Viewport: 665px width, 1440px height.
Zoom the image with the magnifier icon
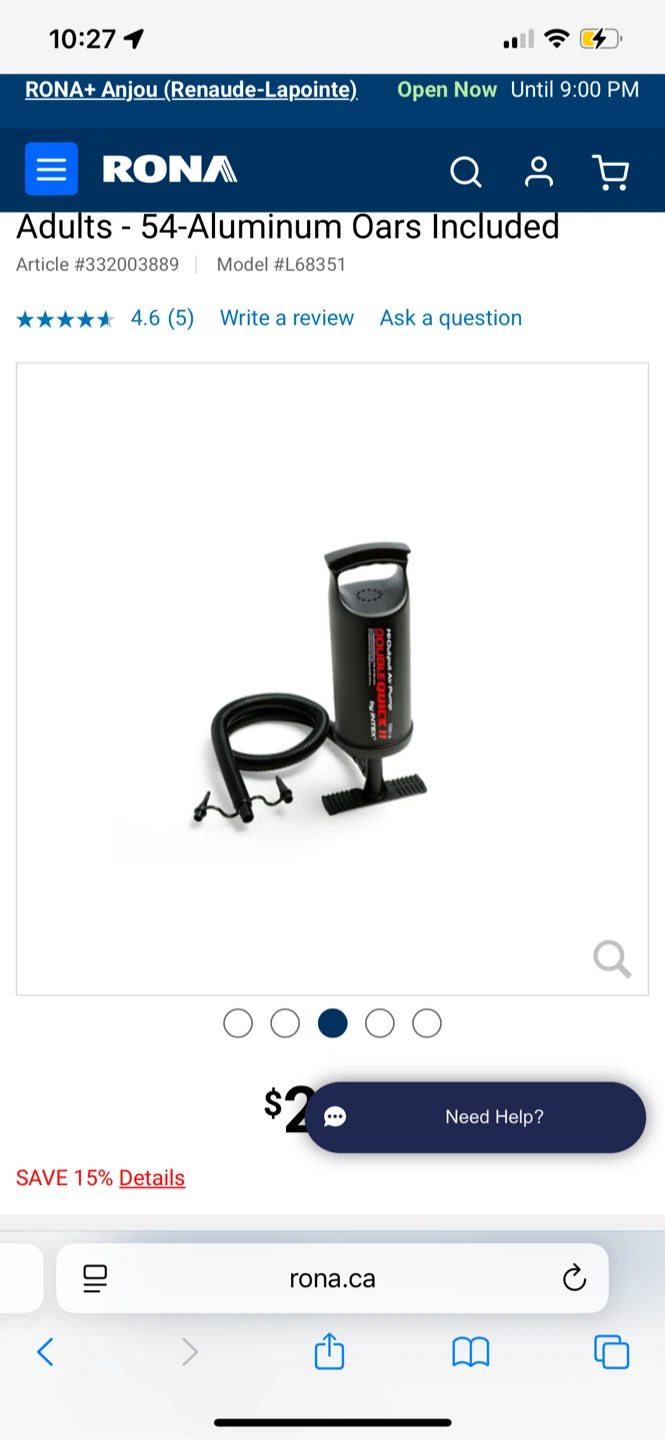tap(612, 959)
